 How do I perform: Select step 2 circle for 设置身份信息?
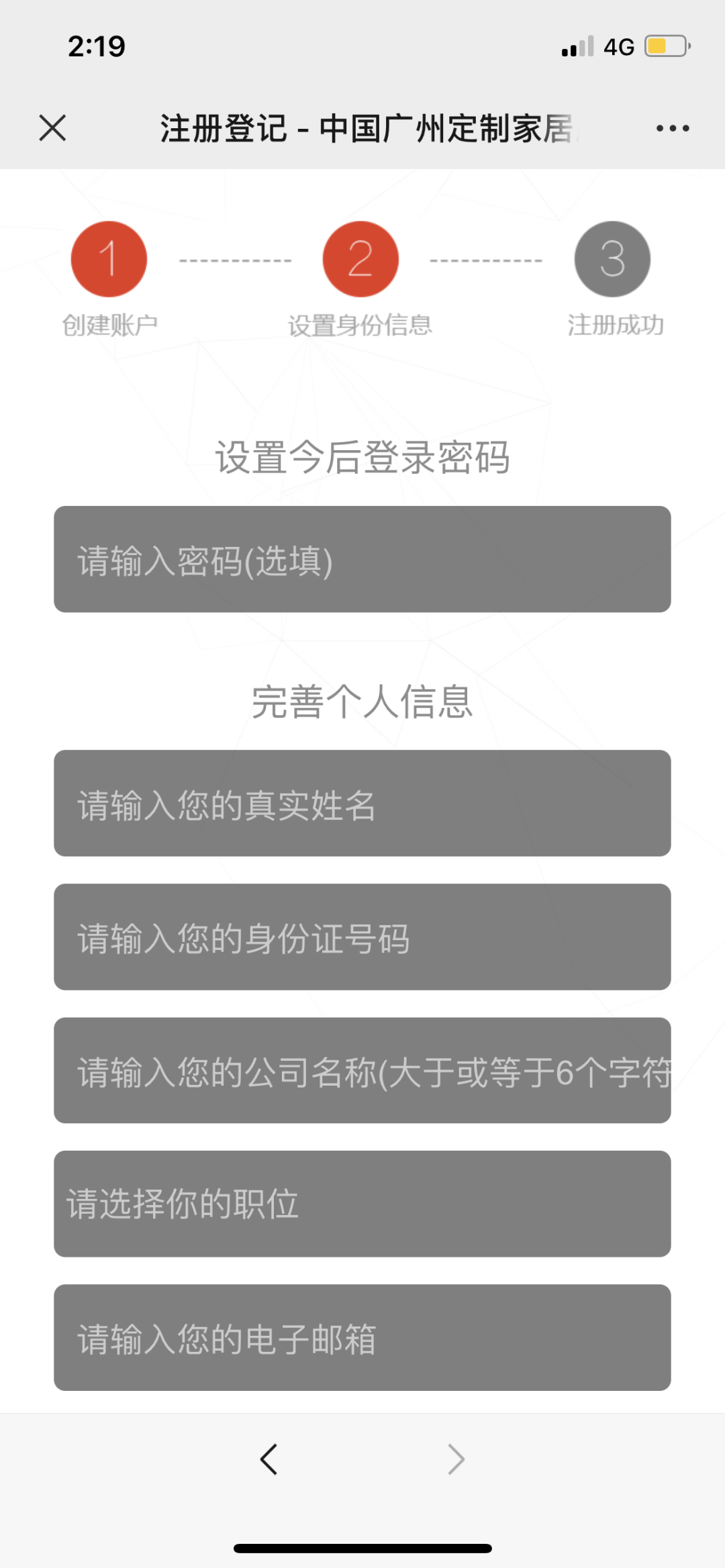click(360, 258)
